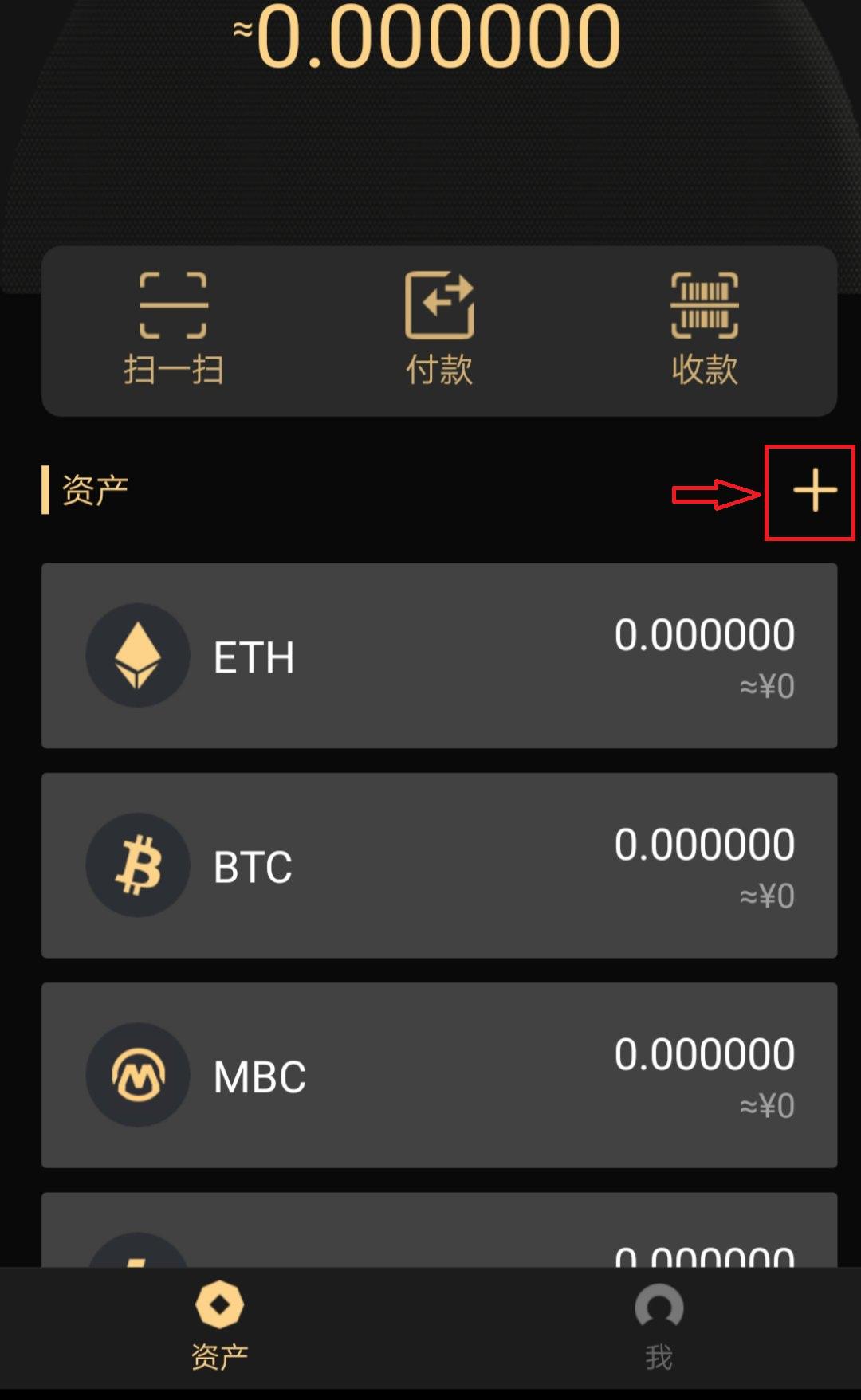
Task: Click the 资产 section header label
Action: pos(94,490)
